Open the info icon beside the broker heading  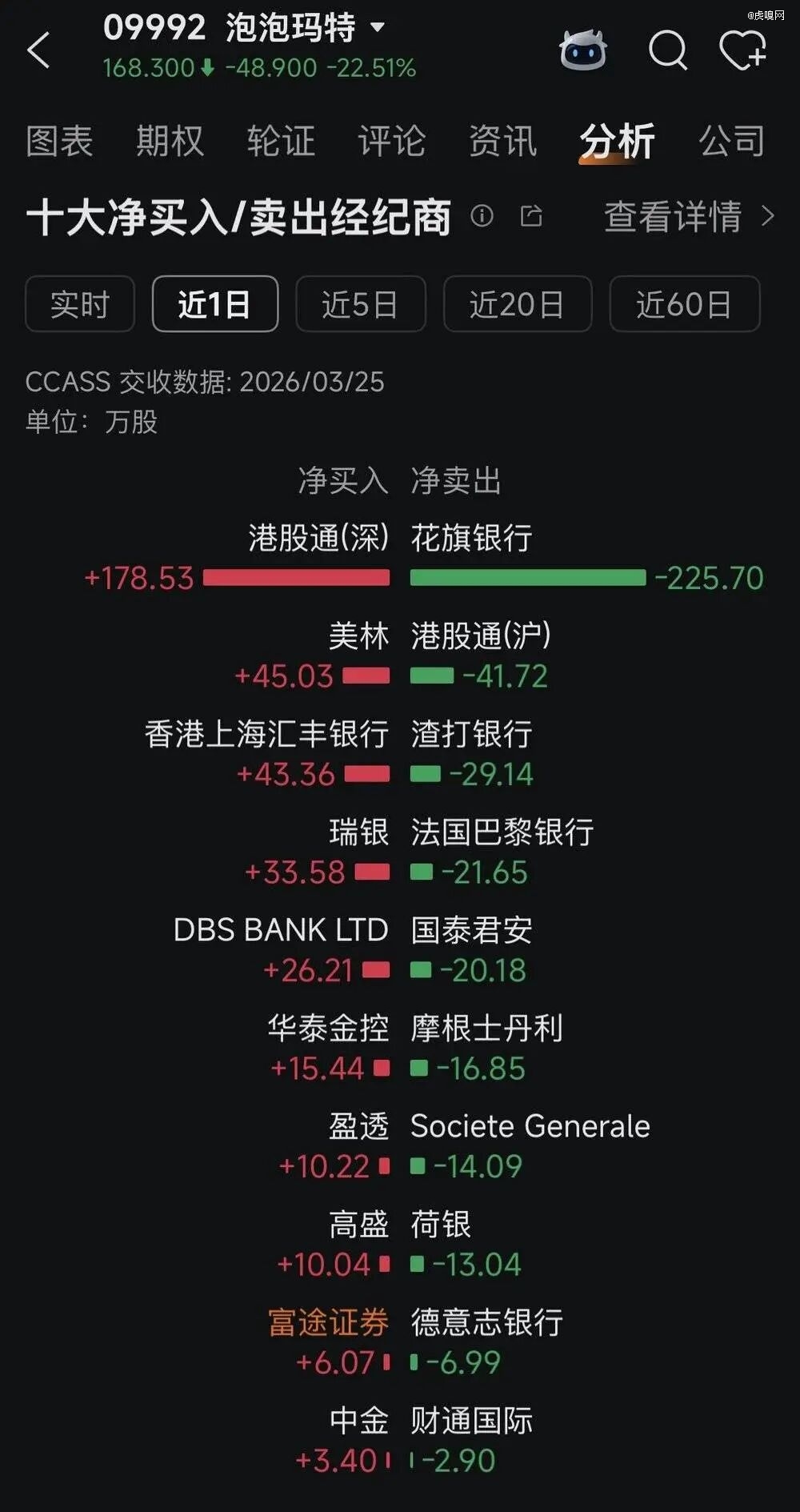pos(482,215)
